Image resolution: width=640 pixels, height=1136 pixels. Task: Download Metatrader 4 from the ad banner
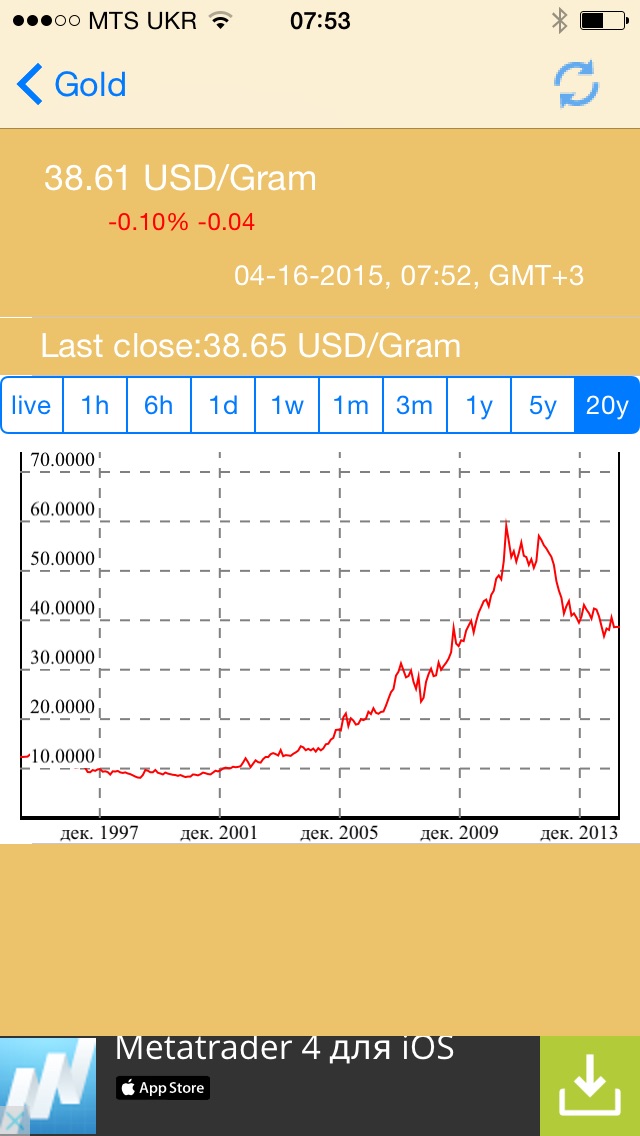click(589, 1086)
